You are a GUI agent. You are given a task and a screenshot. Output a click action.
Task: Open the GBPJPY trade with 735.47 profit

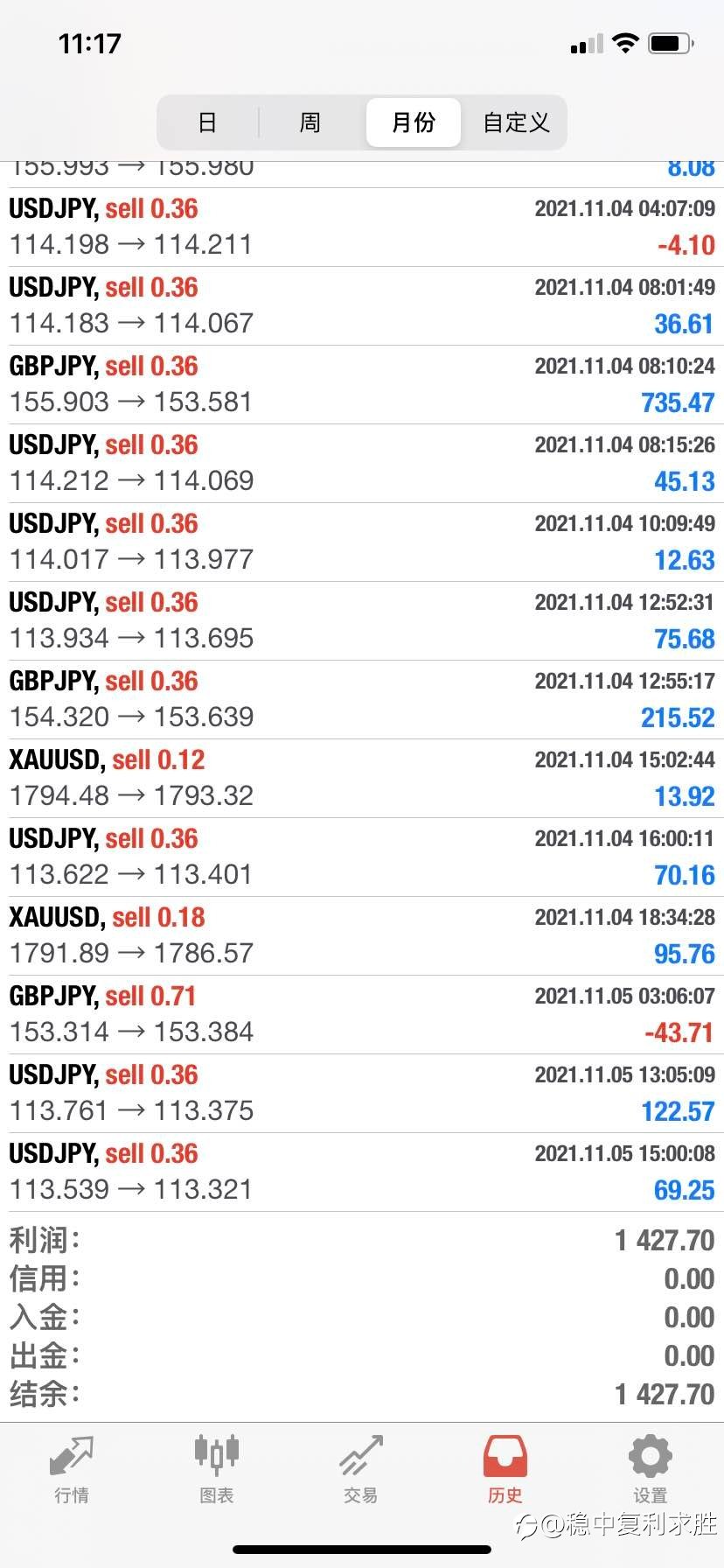[362, 385]
